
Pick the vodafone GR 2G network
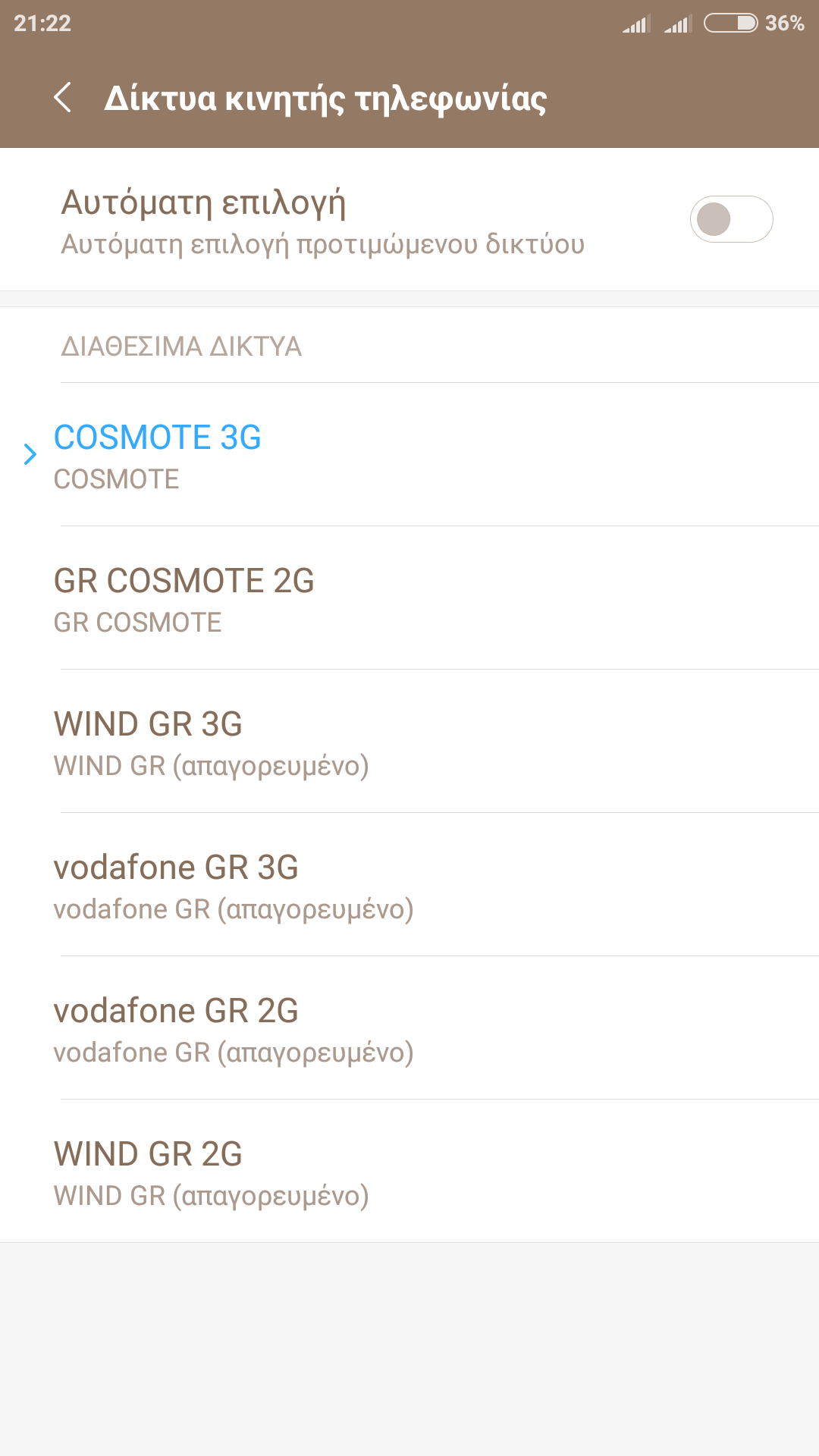click(409, 1028)
